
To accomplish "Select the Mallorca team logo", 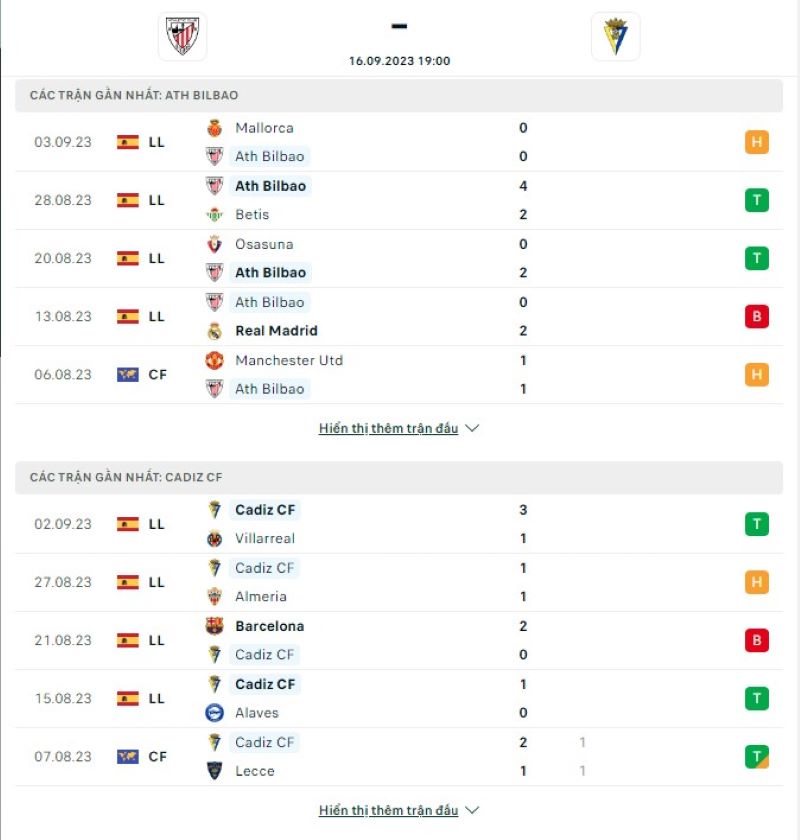I will [x=213, y=128].
